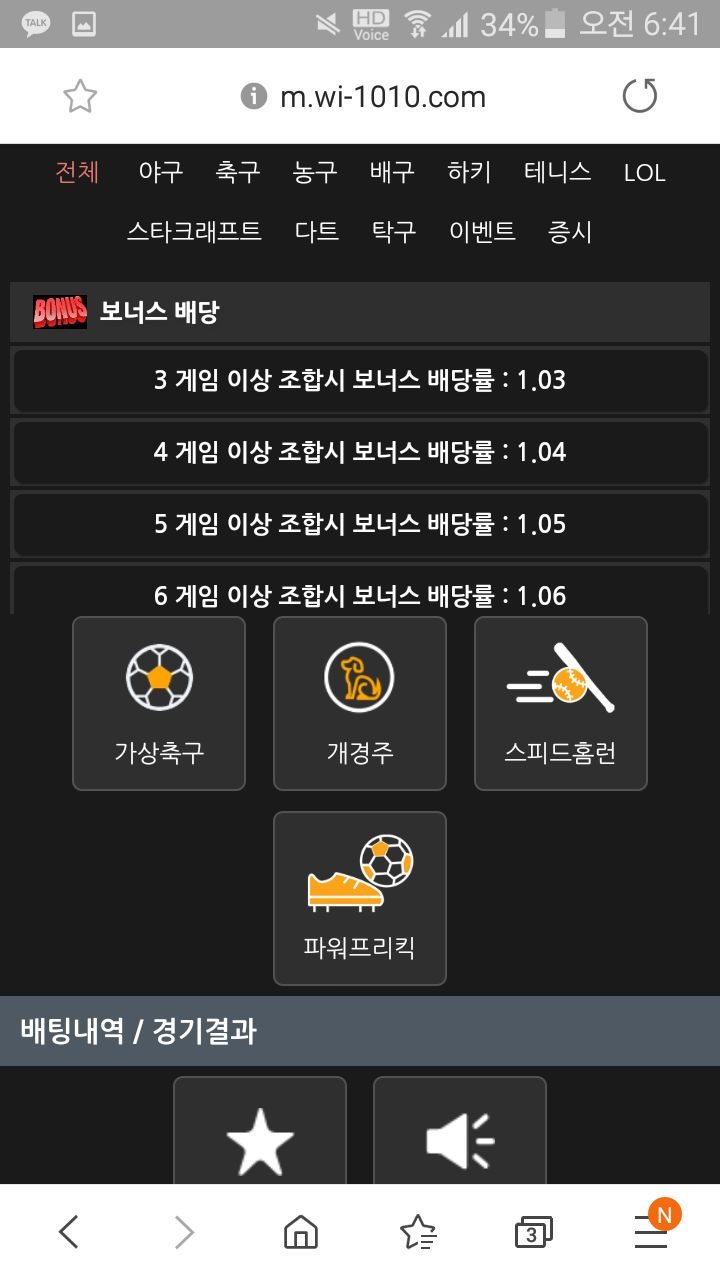
Task: Open the browser hamburger menu
Action: [651, 1232]
